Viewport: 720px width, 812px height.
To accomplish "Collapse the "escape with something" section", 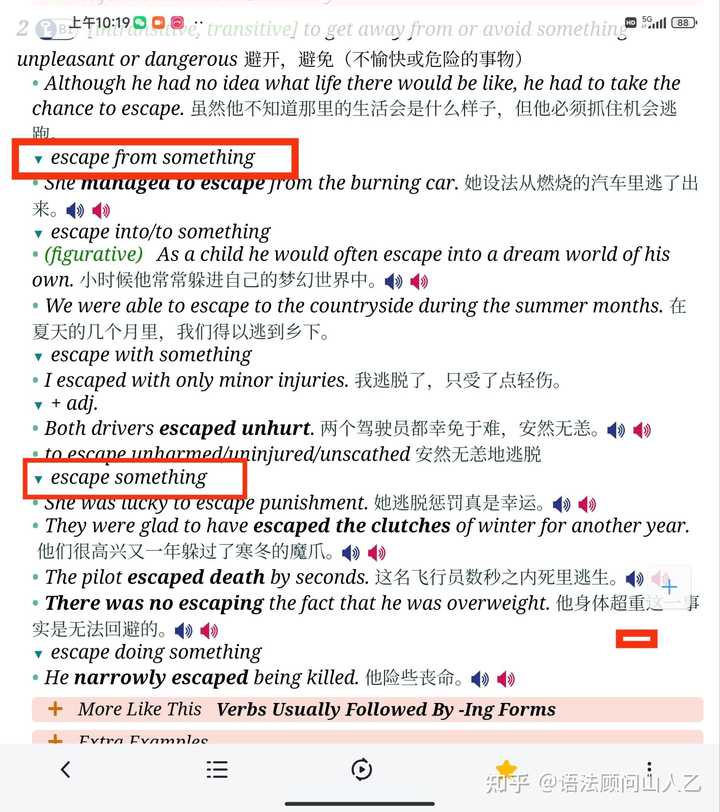I will click(x=39, y=357).
